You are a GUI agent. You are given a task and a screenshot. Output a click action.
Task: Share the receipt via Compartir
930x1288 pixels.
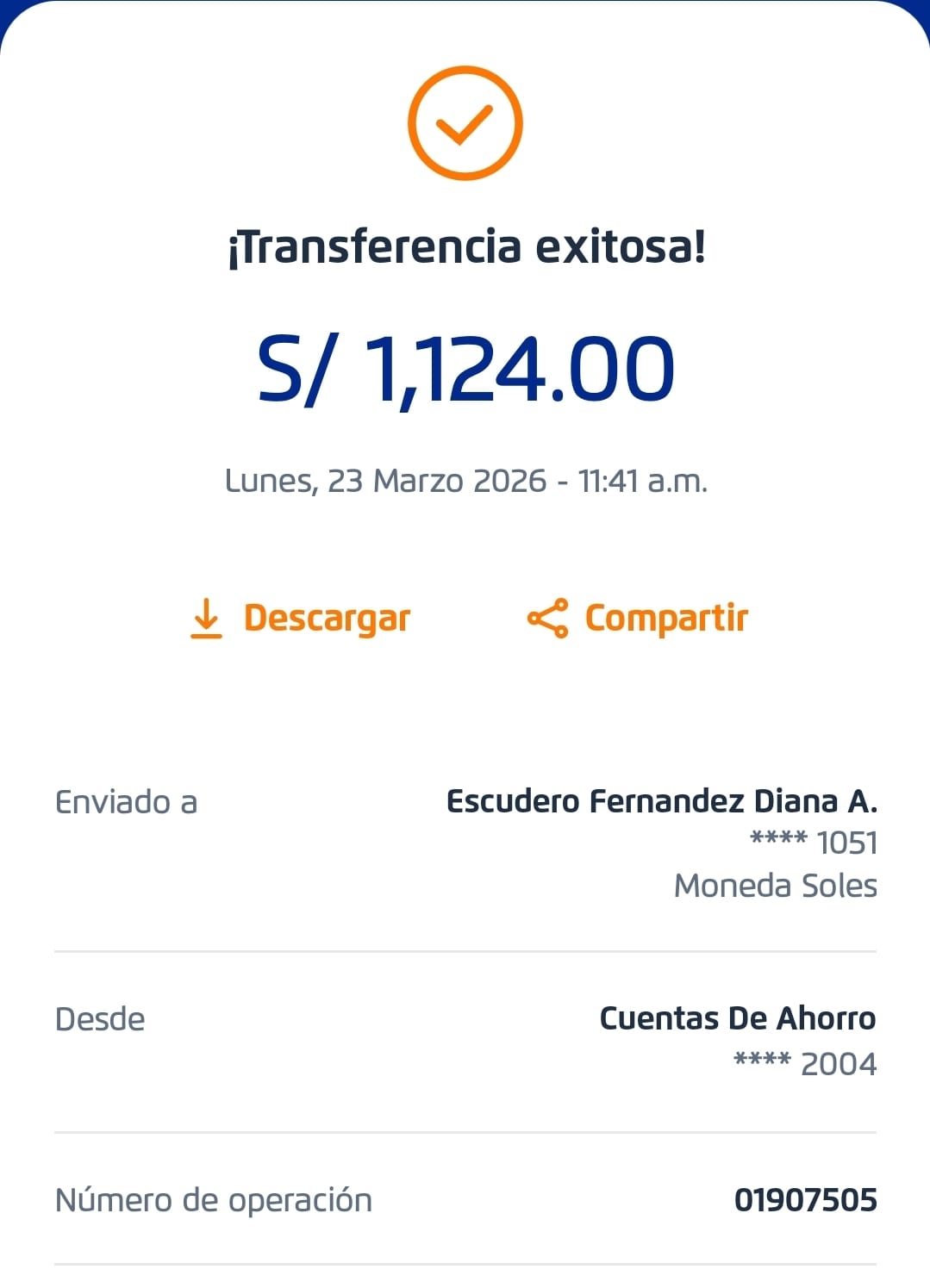tap(638, 619)
